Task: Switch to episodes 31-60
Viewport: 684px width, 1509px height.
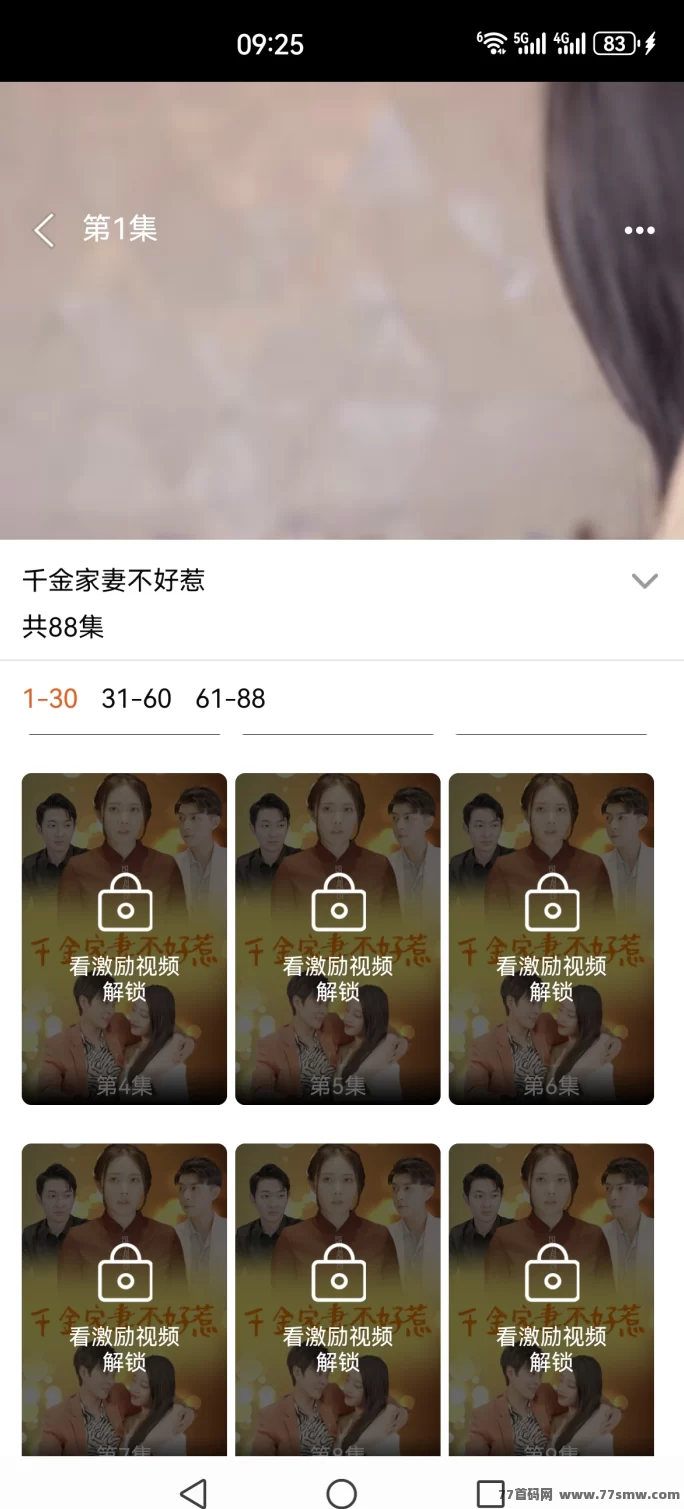Action: click(x=137, y=698)
